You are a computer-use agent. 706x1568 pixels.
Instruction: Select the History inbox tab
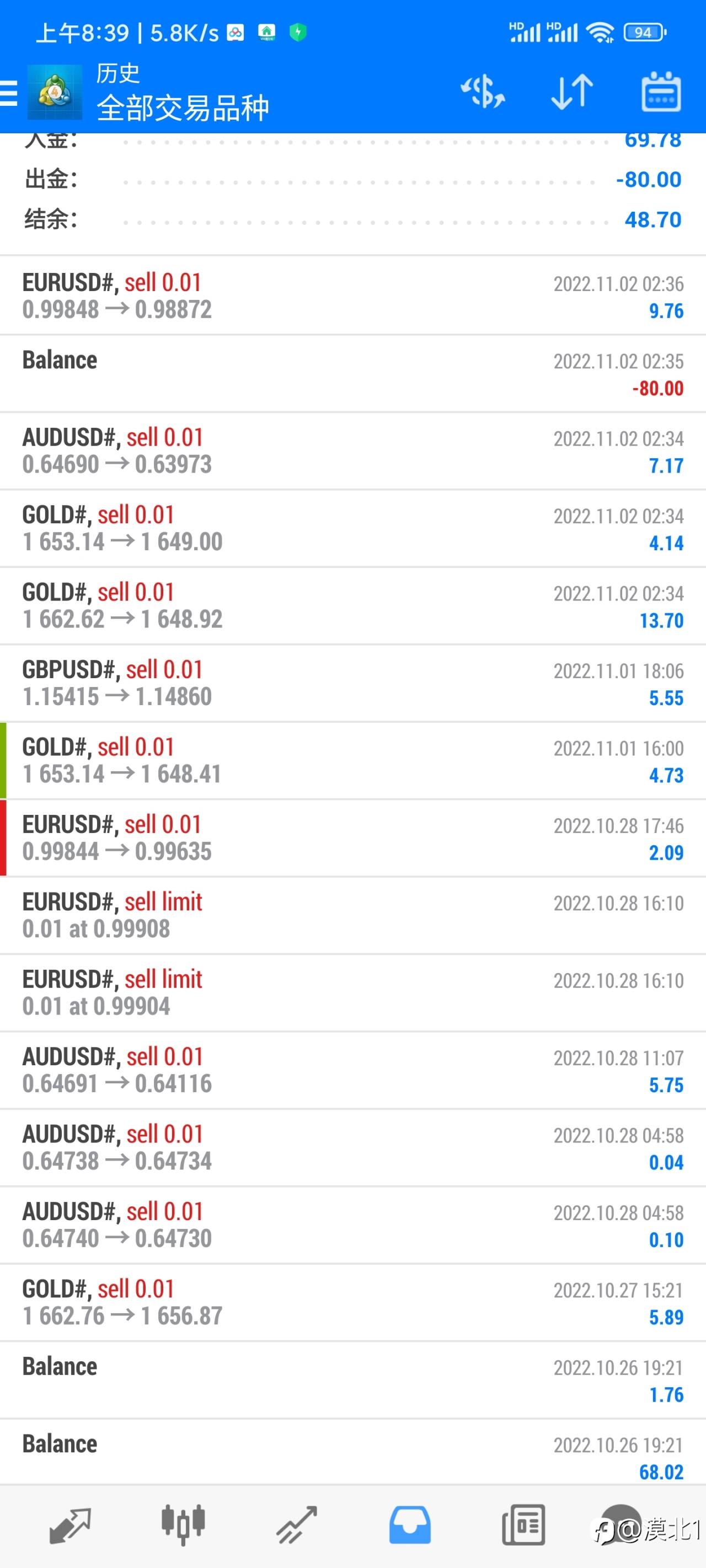tap(410, 1526)
